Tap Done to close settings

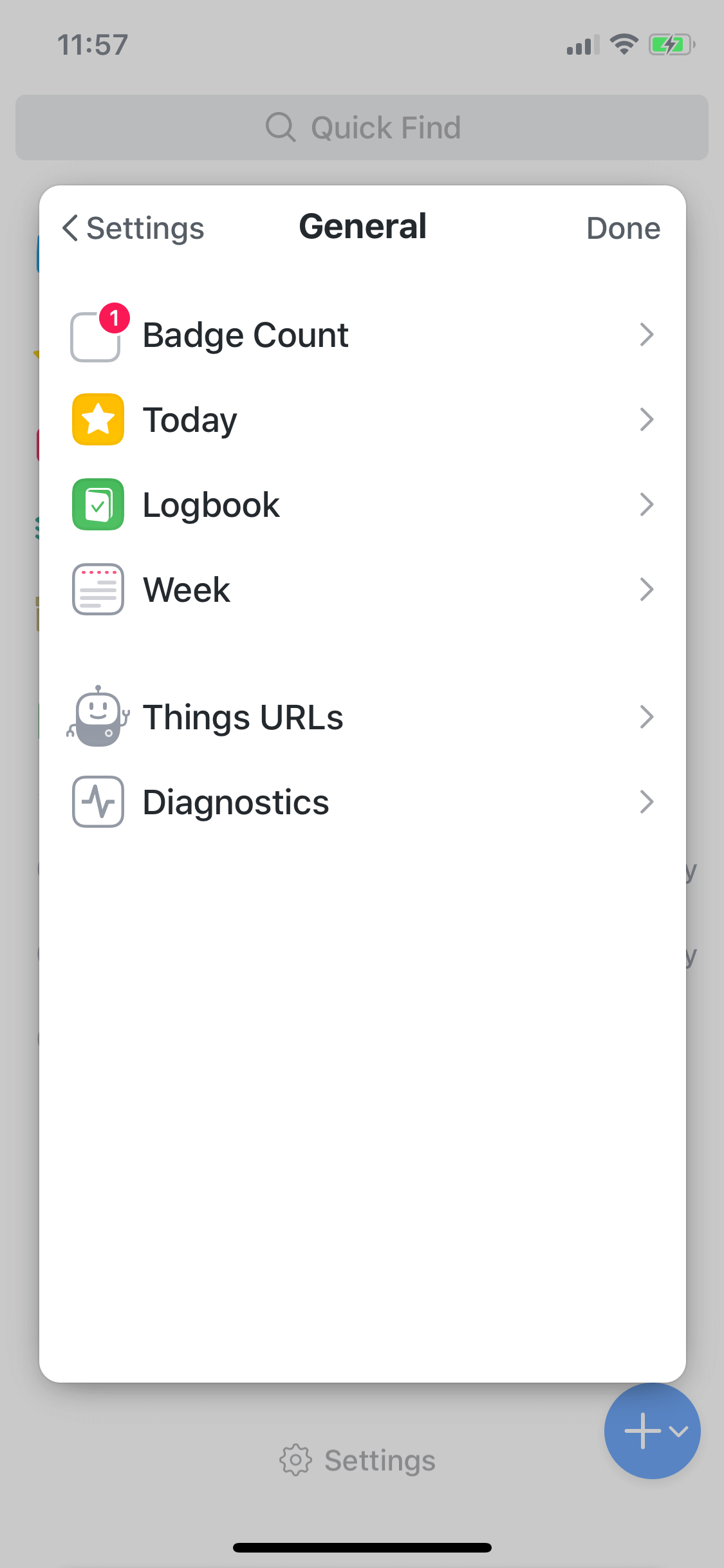pyautogui.click(x=623, y=229)
